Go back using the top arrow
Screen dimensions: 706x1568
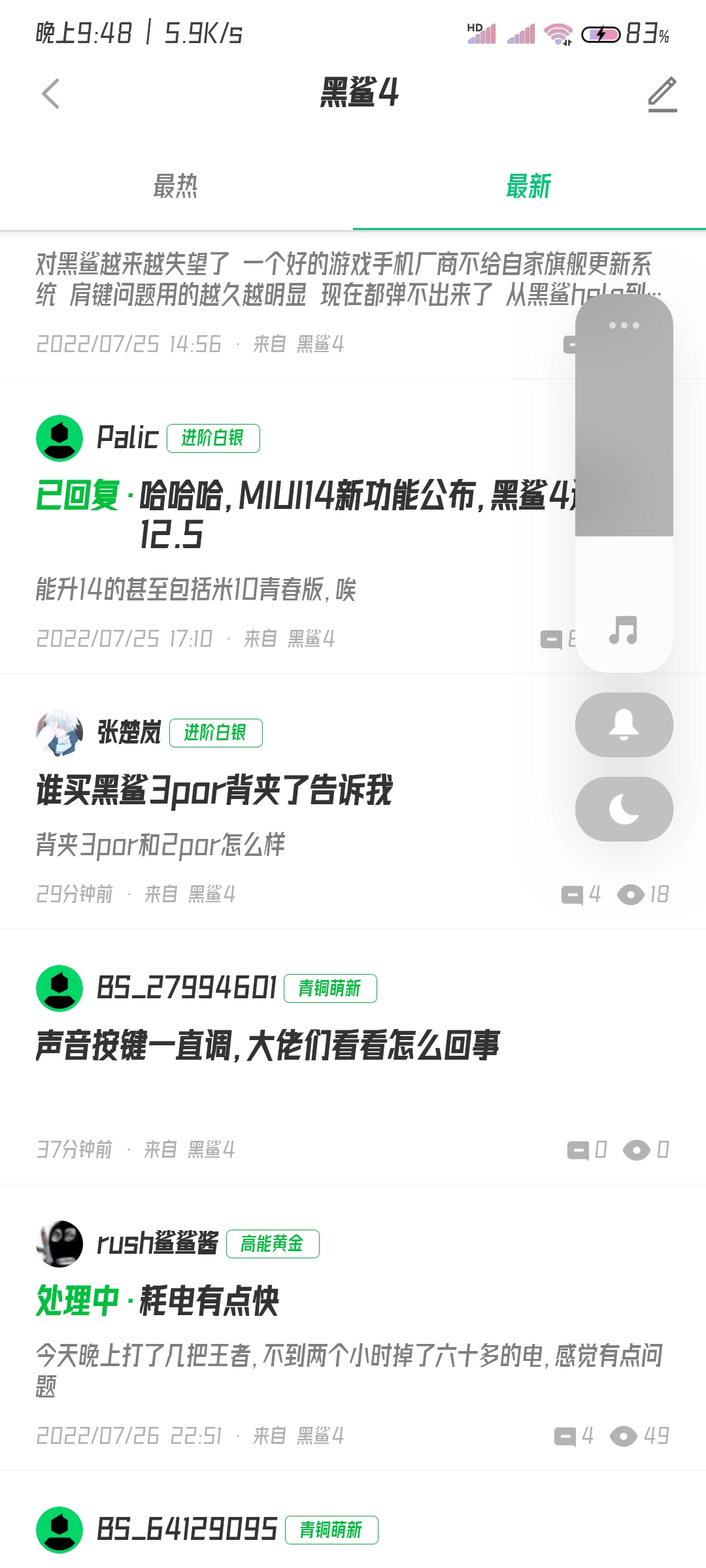coord(51,93)
